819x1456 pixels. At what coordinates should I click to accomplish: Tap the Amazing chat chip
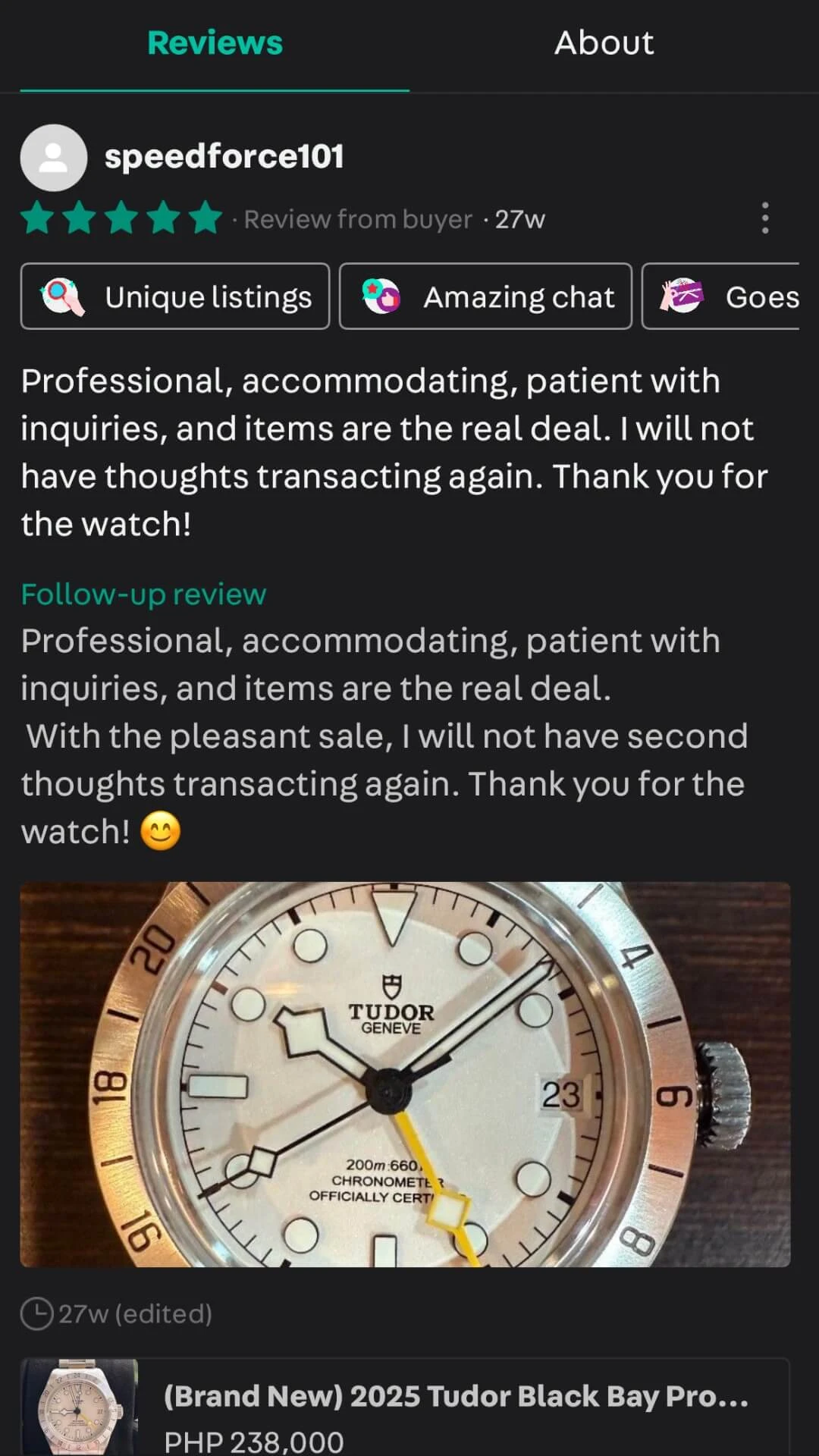click(485, 297)
